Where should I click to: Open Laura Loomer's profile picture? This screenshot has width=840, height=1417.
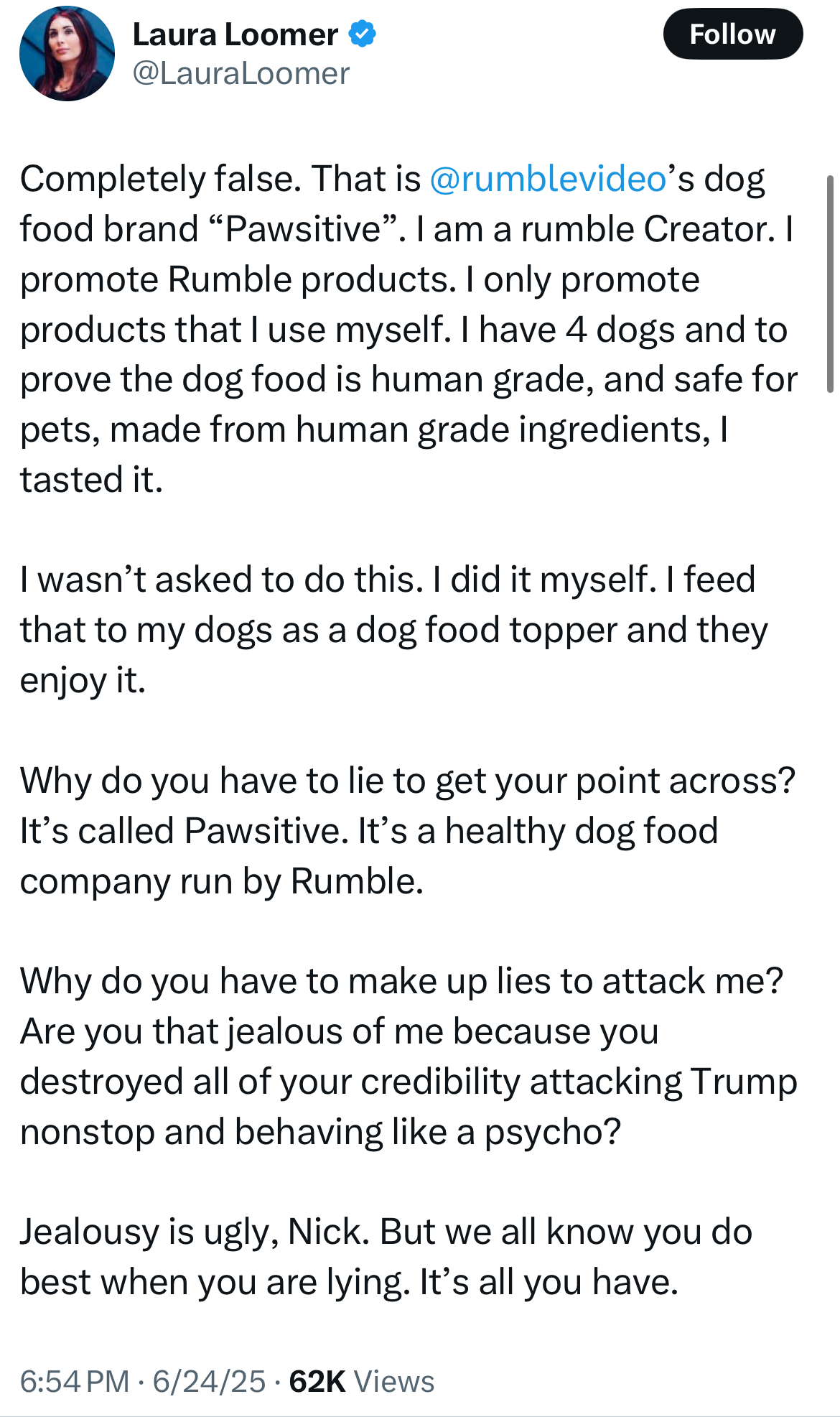coord(67,53)
